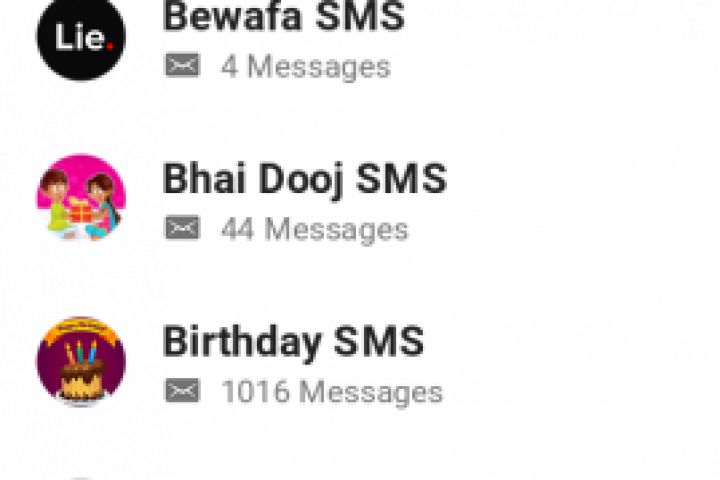Viewport: 720px width, 480px height.
Task: Select the Birthday SMS category
Action: click(x=293, y=343)
